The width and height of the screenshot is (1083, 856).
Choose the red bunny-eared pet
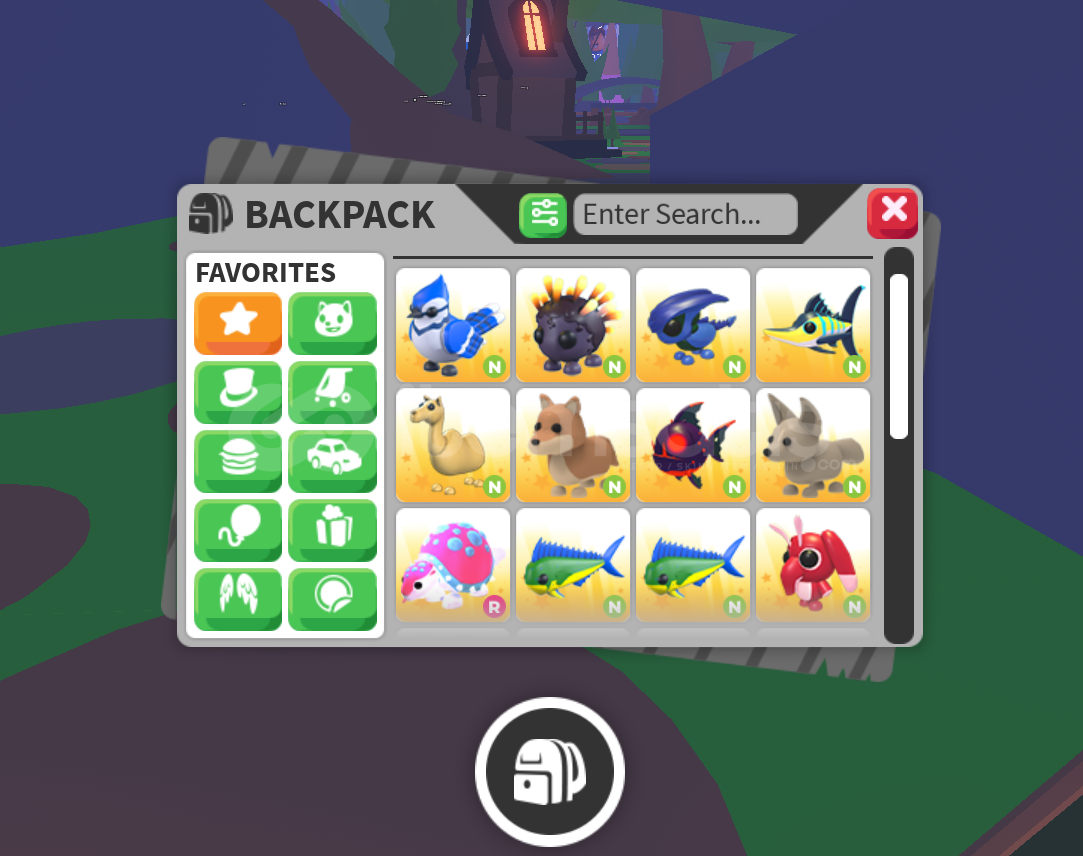coord(813,565)
